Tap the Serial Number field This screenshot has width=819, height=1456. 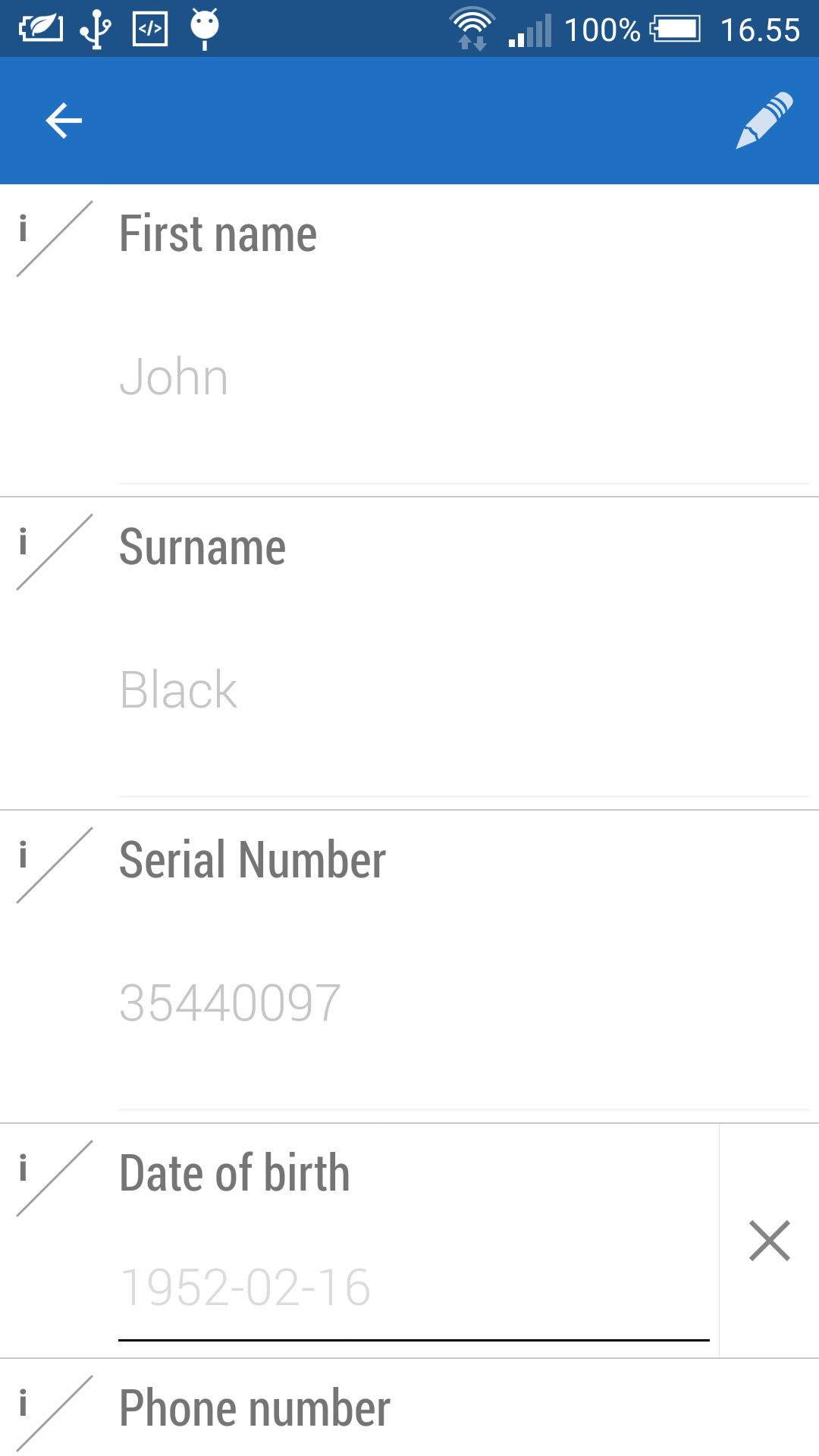(x=463, y=1003)
